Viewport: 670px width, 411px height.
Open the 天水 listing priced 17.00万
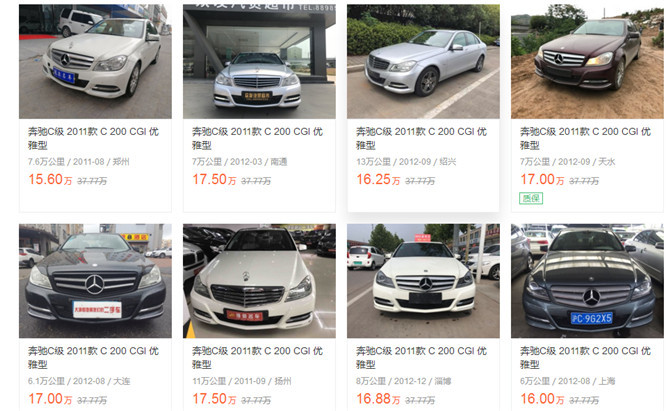point(586,62)
